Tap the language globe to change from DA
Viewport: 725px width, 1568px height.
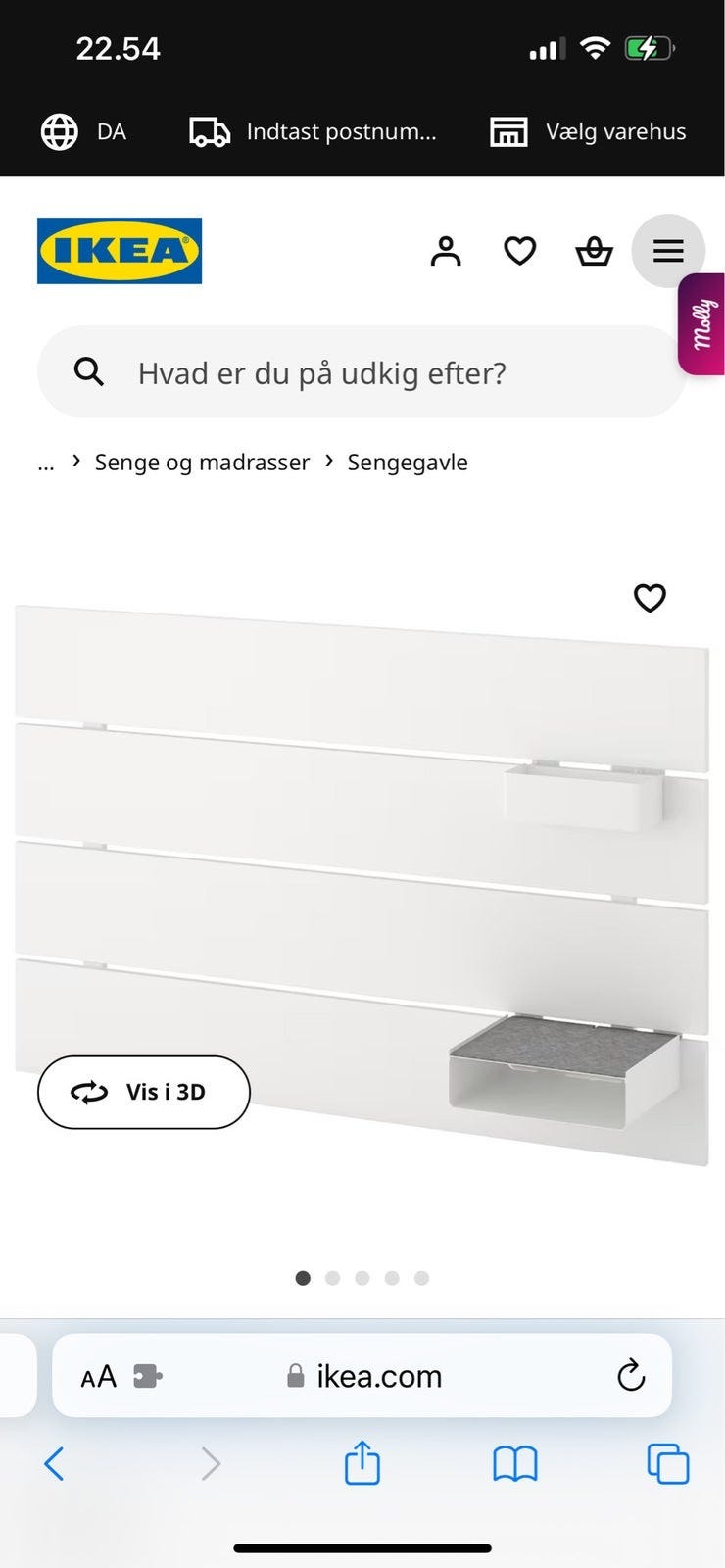(x=60, y=131)
